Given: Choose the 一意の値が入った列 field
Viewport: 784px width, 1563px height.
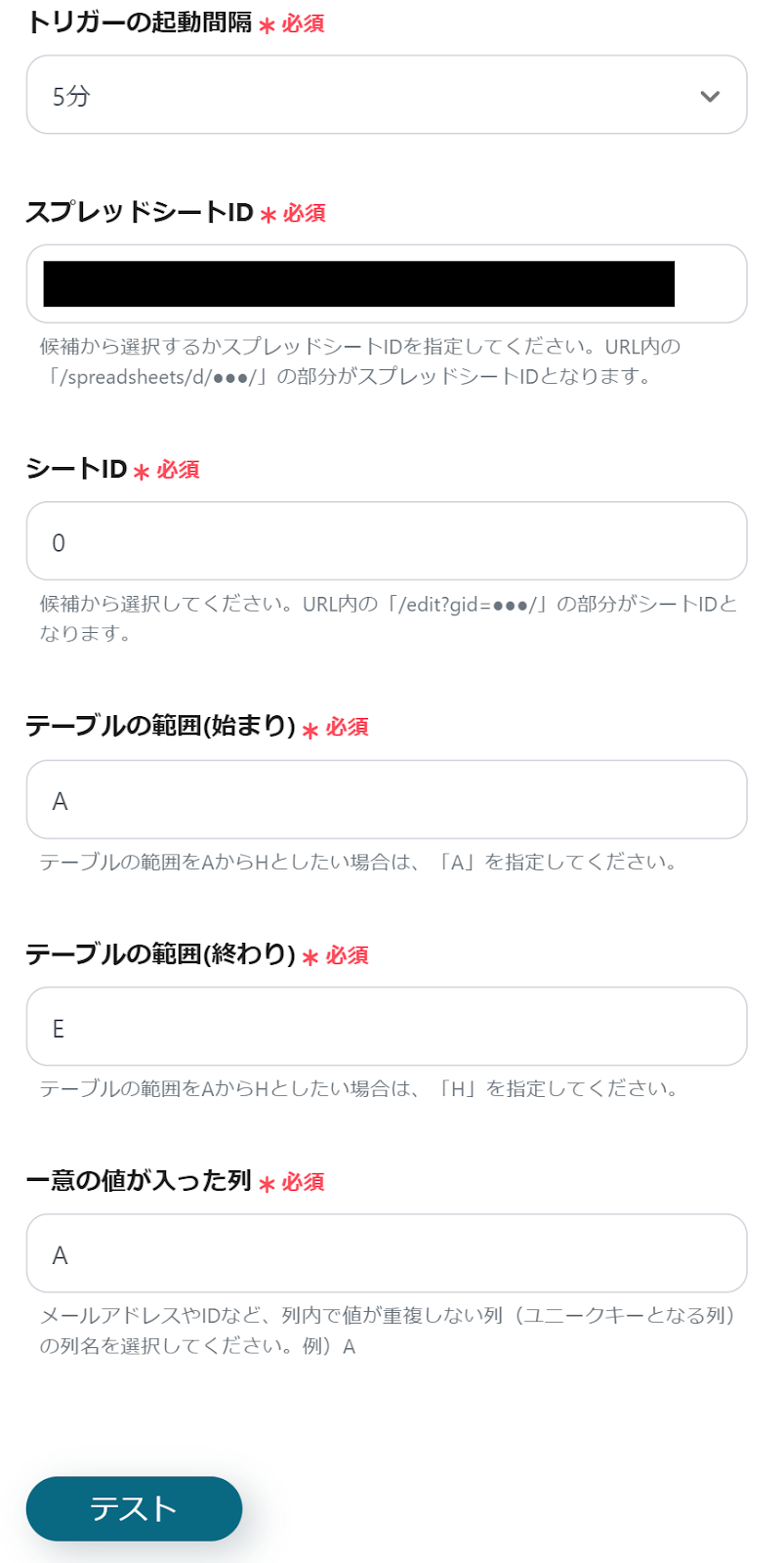Looking at the screenshot, I should pyautogui.click(x=387, y=1253).
